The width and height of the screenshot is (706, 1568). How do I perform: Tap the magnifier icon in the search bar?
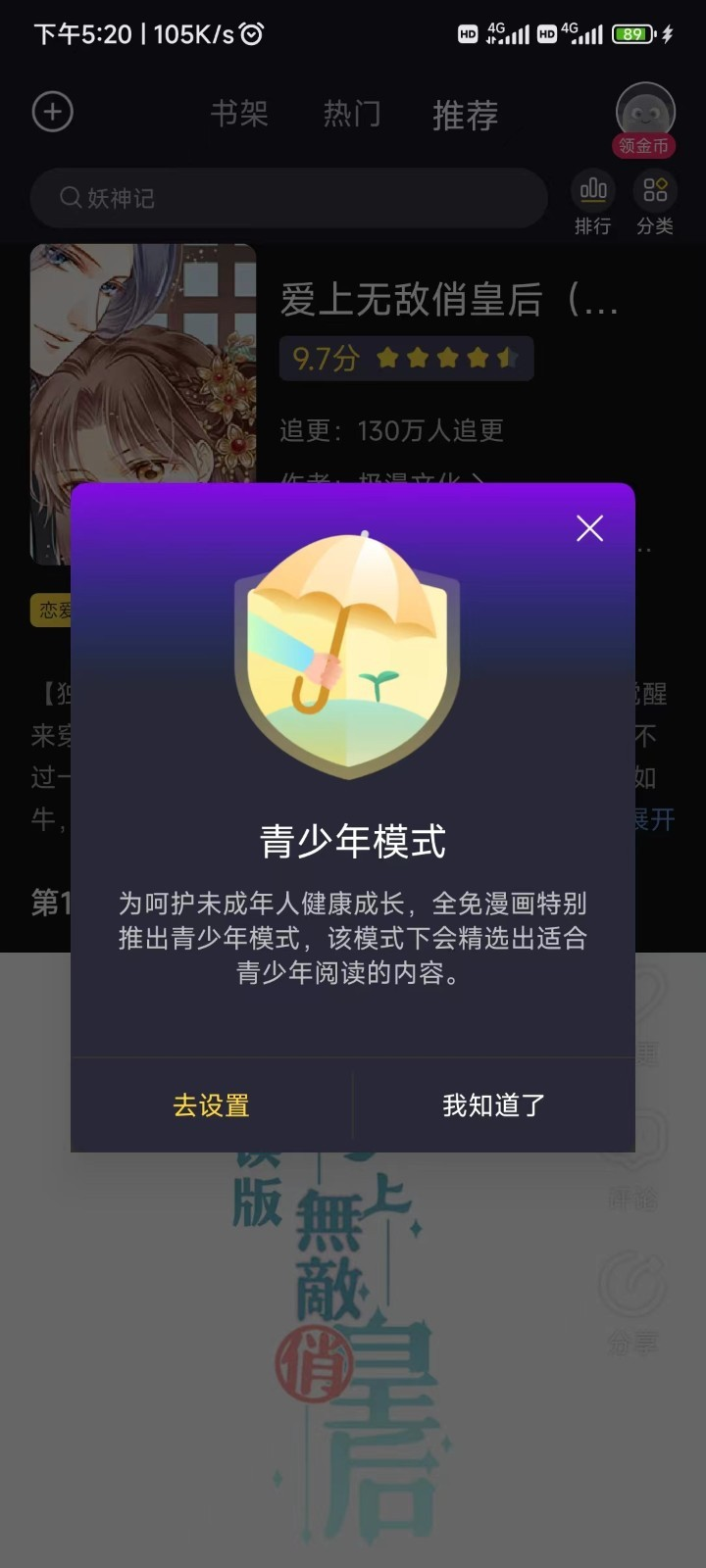70,198
